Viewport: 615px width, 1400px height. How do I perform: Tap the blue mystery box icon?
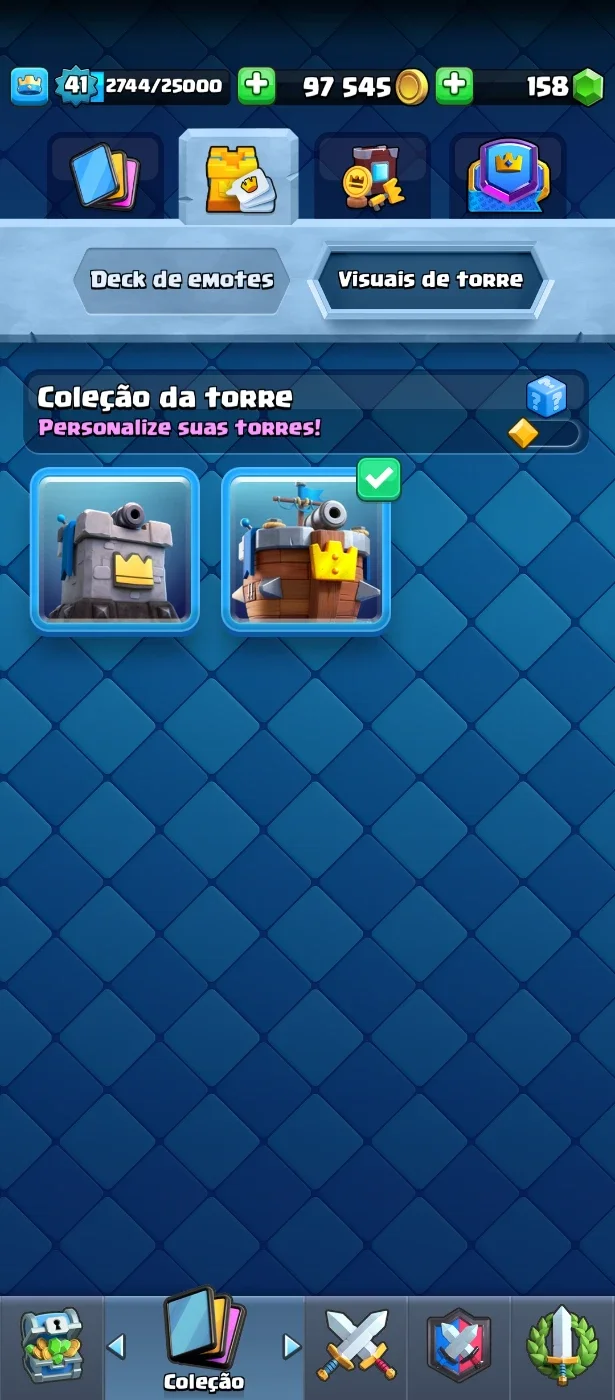tap(546, 396)
